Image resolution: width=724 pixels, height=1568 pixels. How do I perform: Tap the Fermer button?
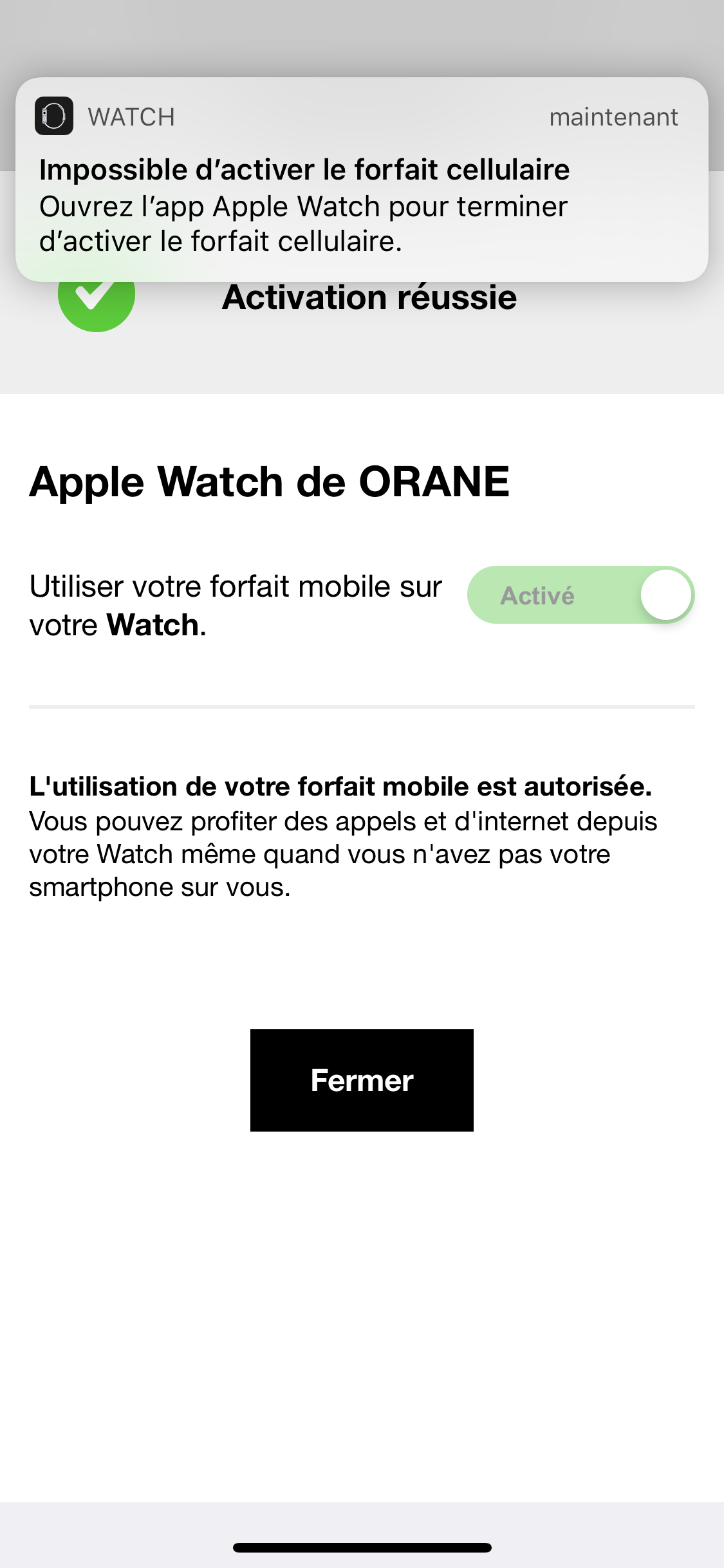click(x=362, y=1080)
